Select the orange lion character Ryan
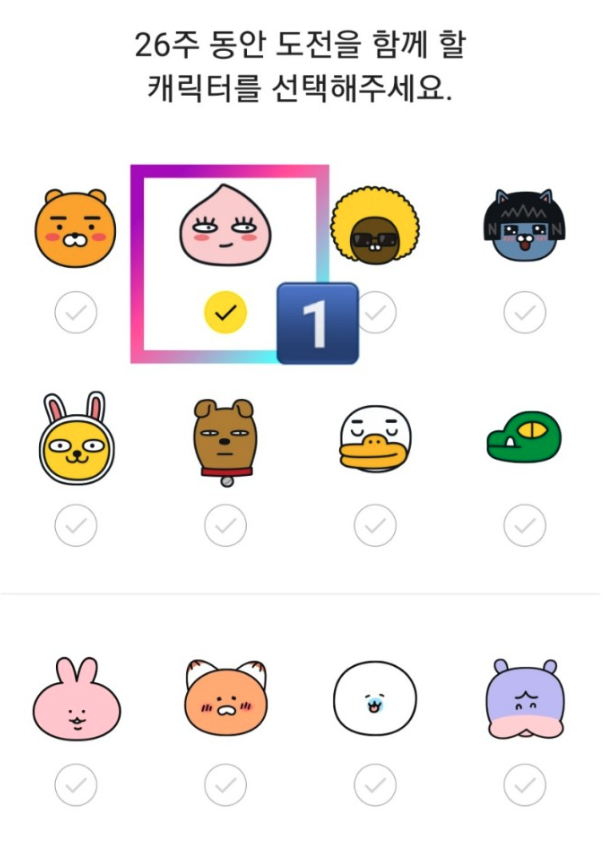This screenshot has width=614, height=841. [76, 230]
